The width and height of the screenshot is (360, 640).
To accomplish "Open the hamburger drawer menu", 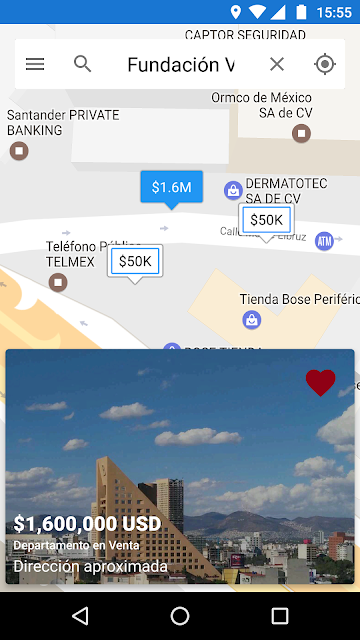I will [35, 64].
